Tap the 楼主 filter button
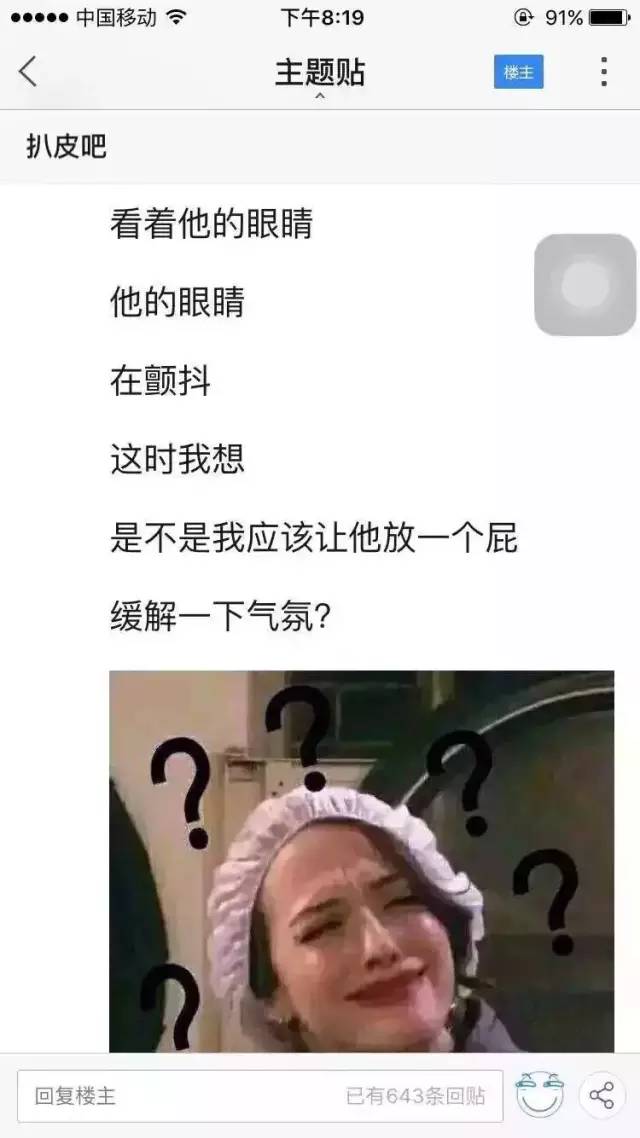640x1138 pixels. click(x=518, y=72)
